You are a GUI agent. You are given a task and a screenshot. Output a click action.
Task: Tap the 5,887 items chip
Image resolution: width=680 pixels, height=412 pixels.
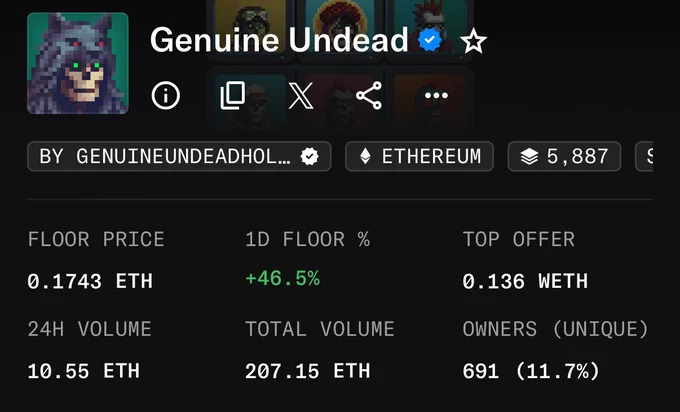[564, 156]
